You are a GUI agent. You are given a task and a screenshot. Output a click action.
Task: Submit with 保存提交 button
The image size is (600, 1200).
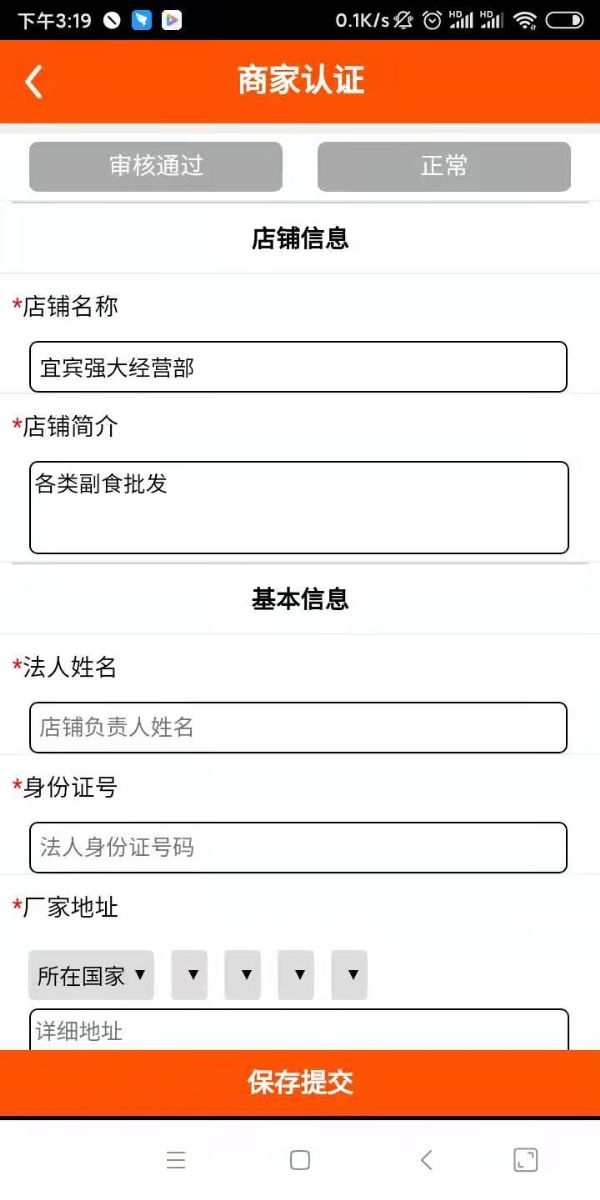click(x=300, y=1082)
